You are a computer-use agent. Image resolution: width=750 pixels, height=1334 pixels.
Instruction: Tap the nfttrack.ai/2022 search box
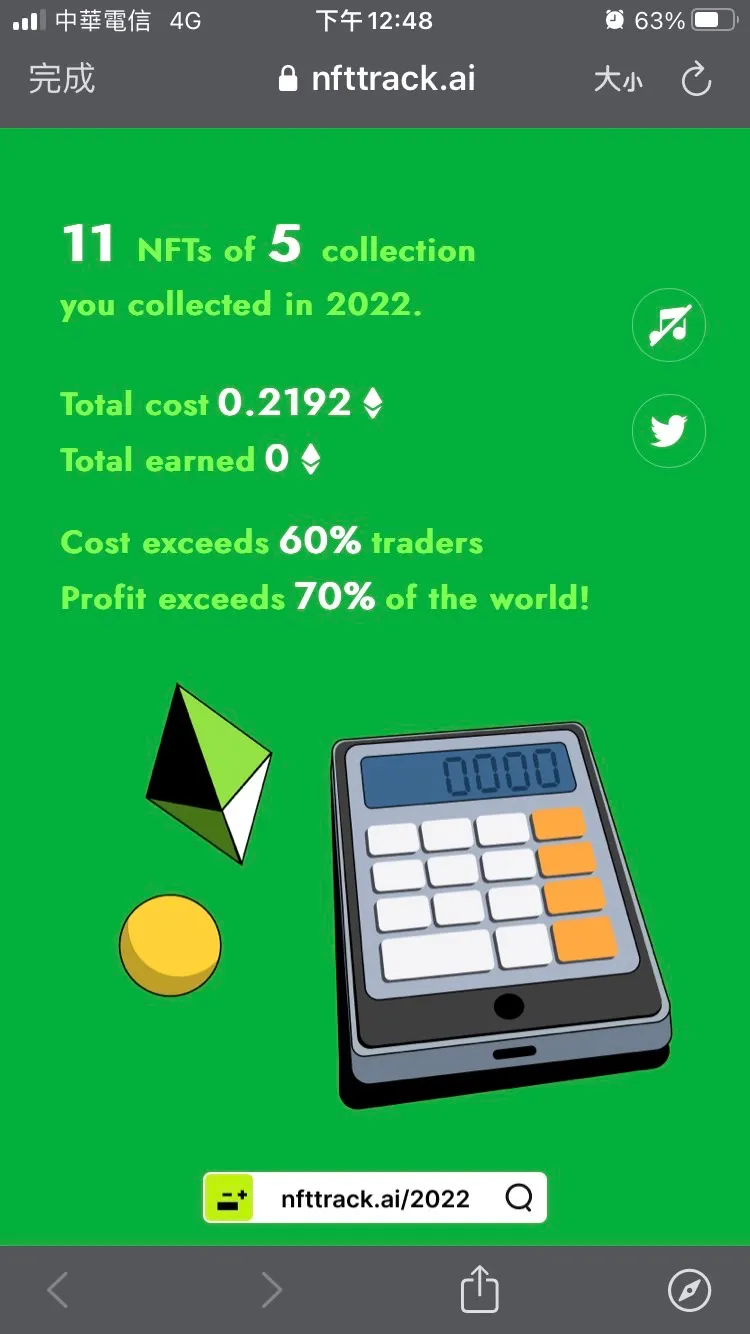[375, 1198]
